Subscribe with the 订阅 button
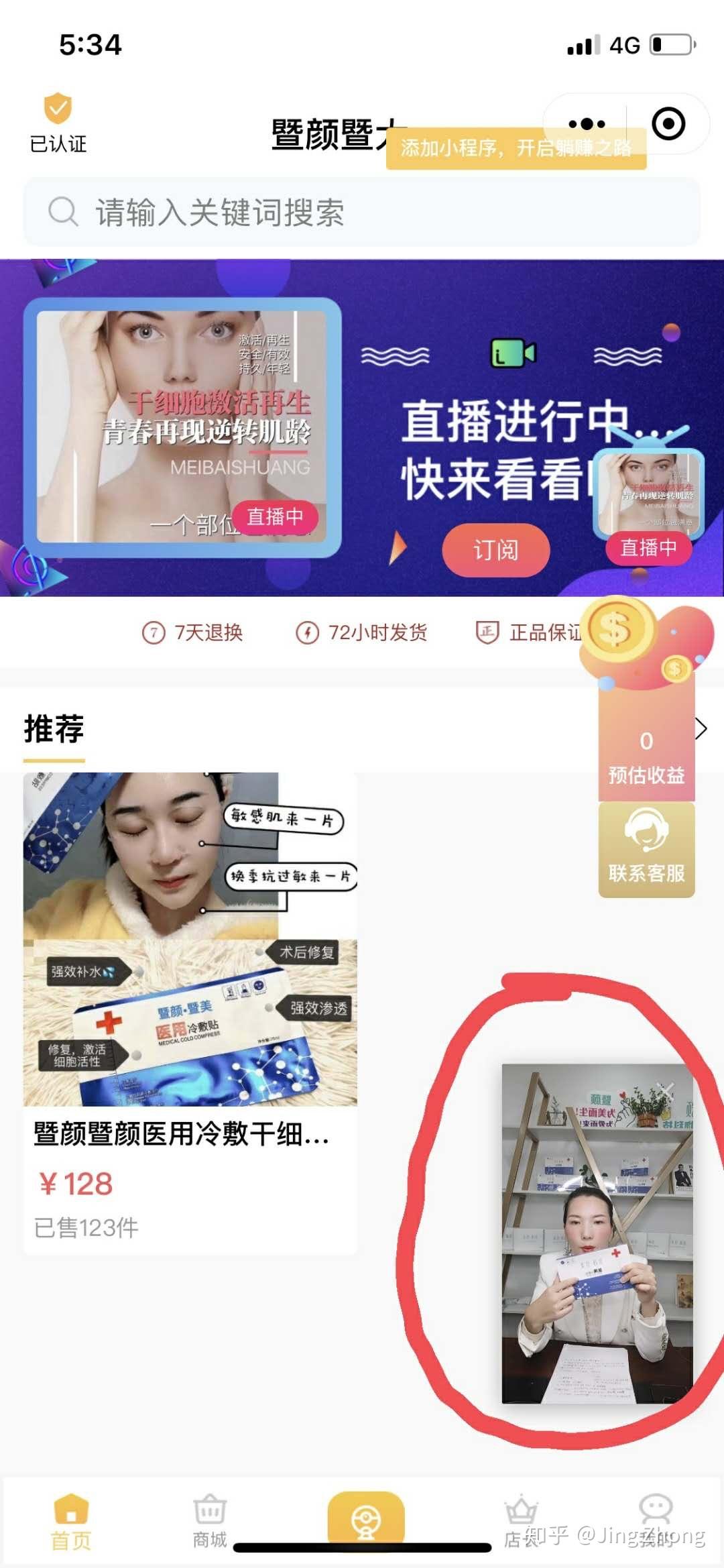 point(495,550)
